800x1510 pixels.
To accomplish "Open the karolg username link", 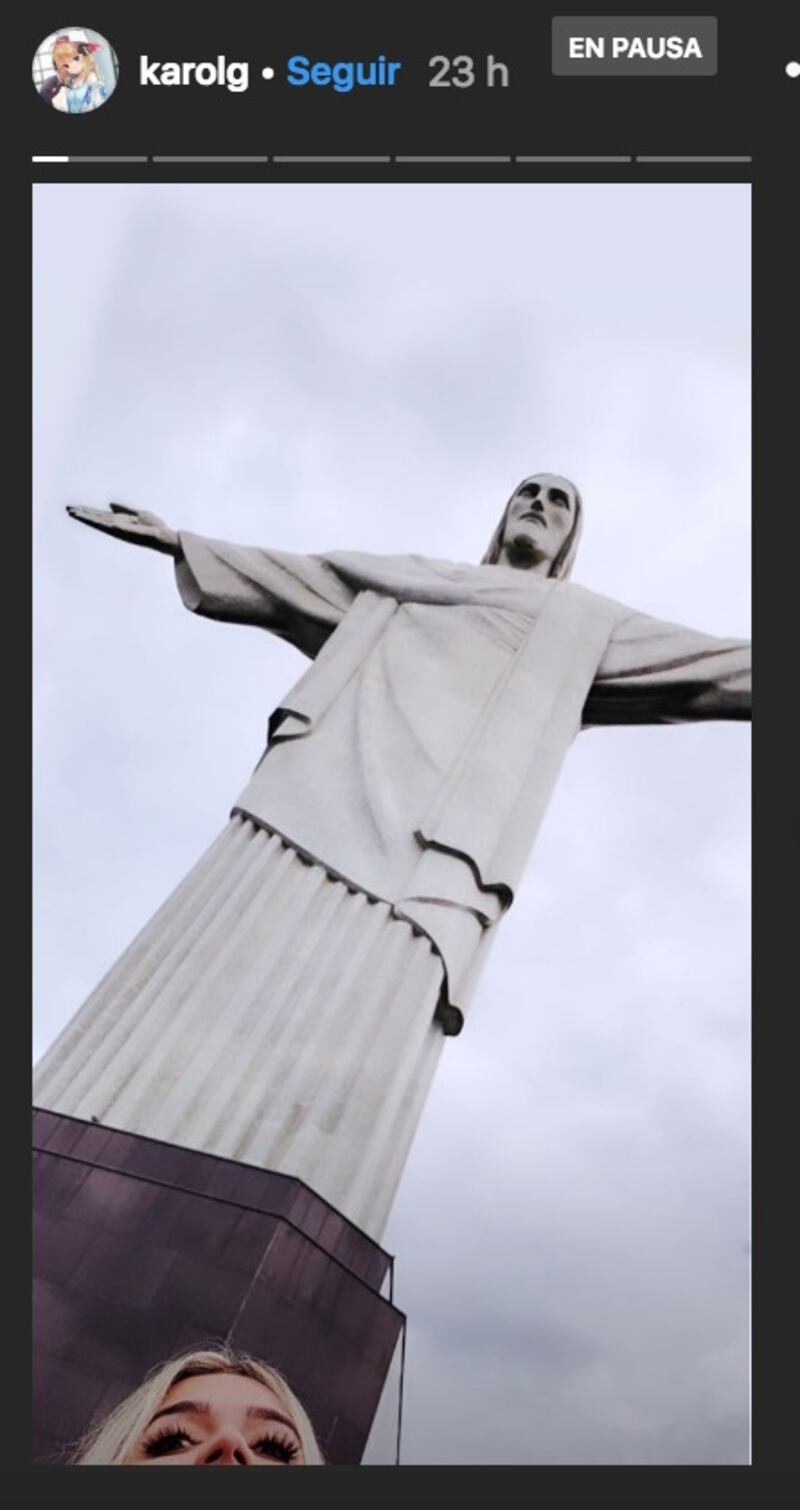I will (x=193, y=72).
